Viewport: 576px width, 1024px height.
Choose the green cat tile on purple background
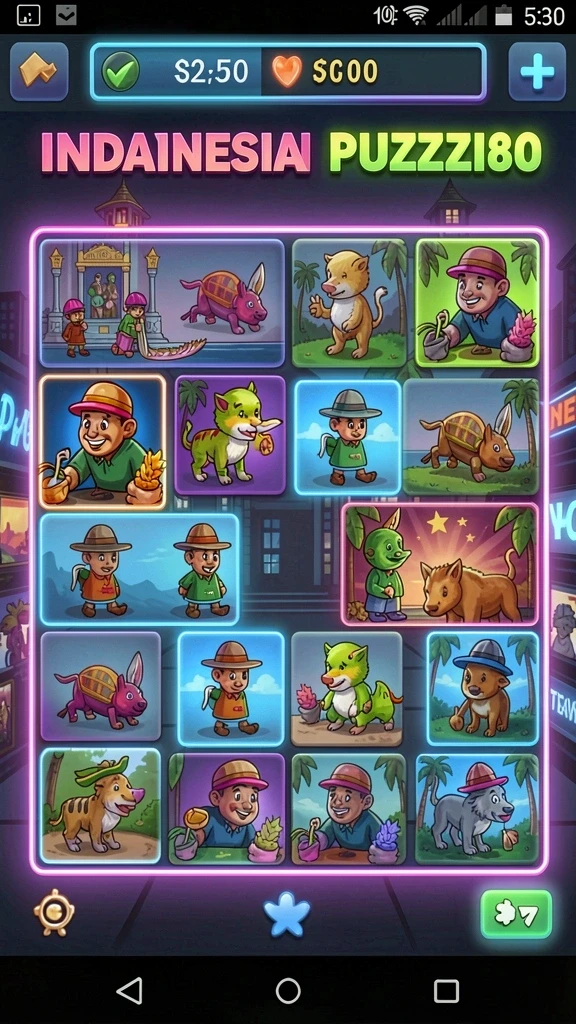[230, 436]
